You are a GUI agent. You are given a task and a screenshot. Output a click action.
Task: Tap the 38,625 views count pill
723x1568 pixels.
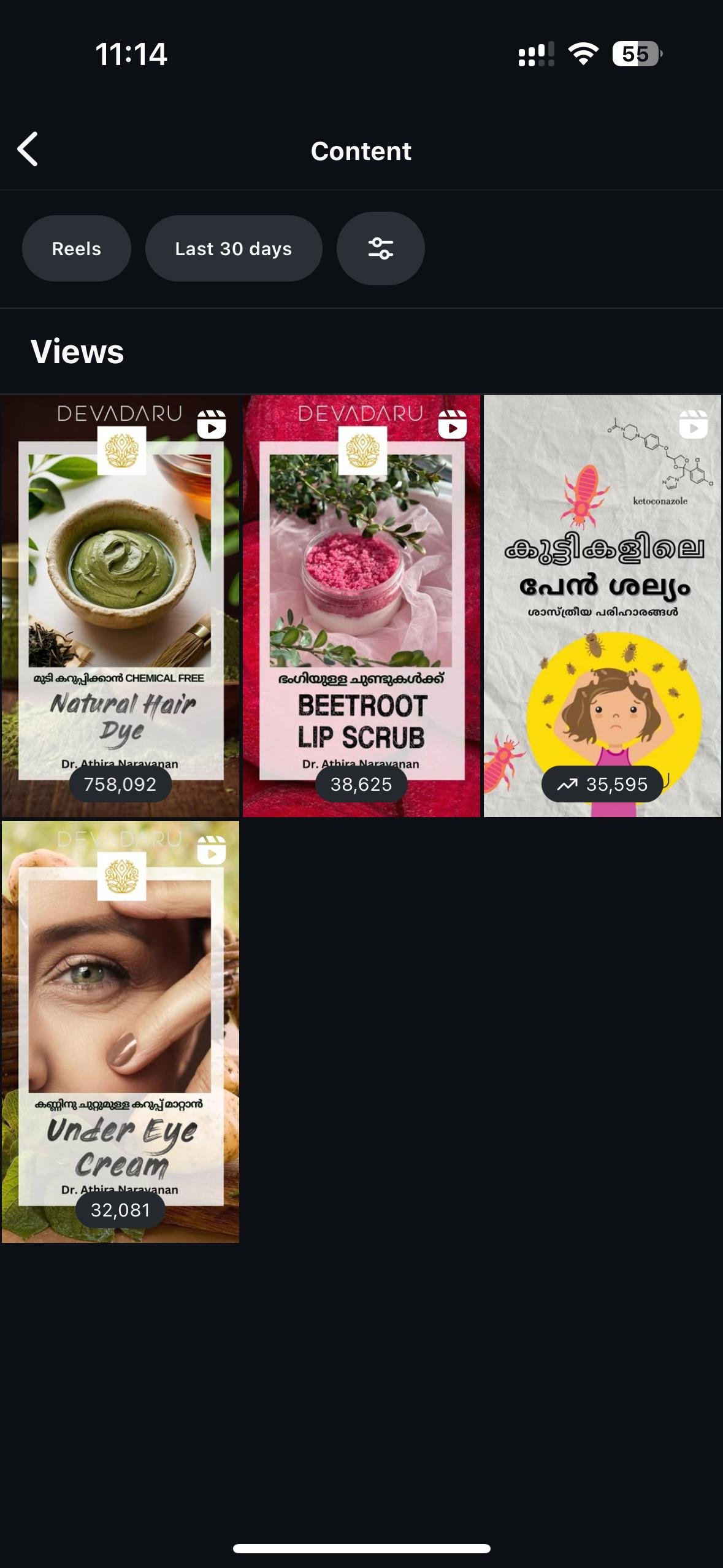click(361, 783)
